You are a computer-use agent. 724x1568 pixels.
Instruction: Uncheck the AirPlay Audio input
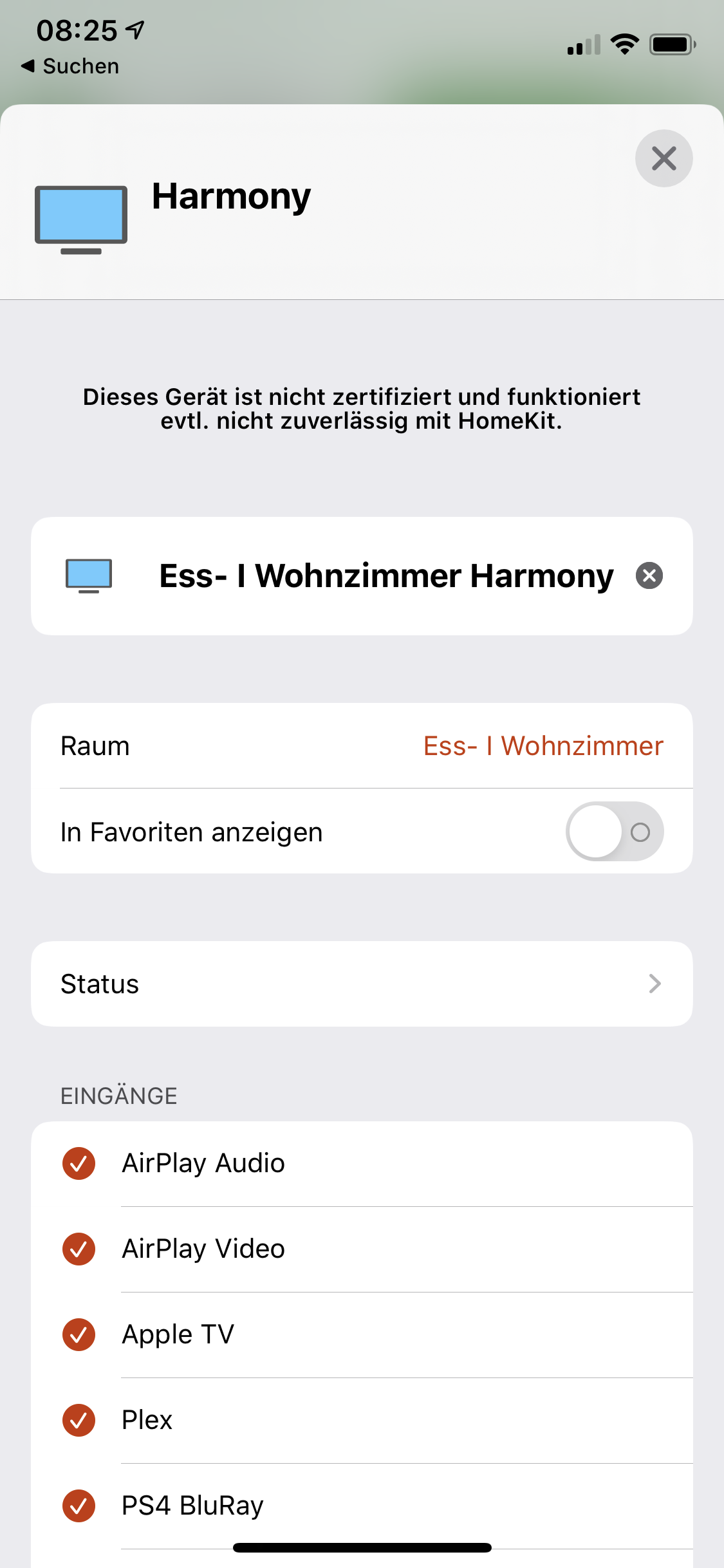tap(79, 1163)
